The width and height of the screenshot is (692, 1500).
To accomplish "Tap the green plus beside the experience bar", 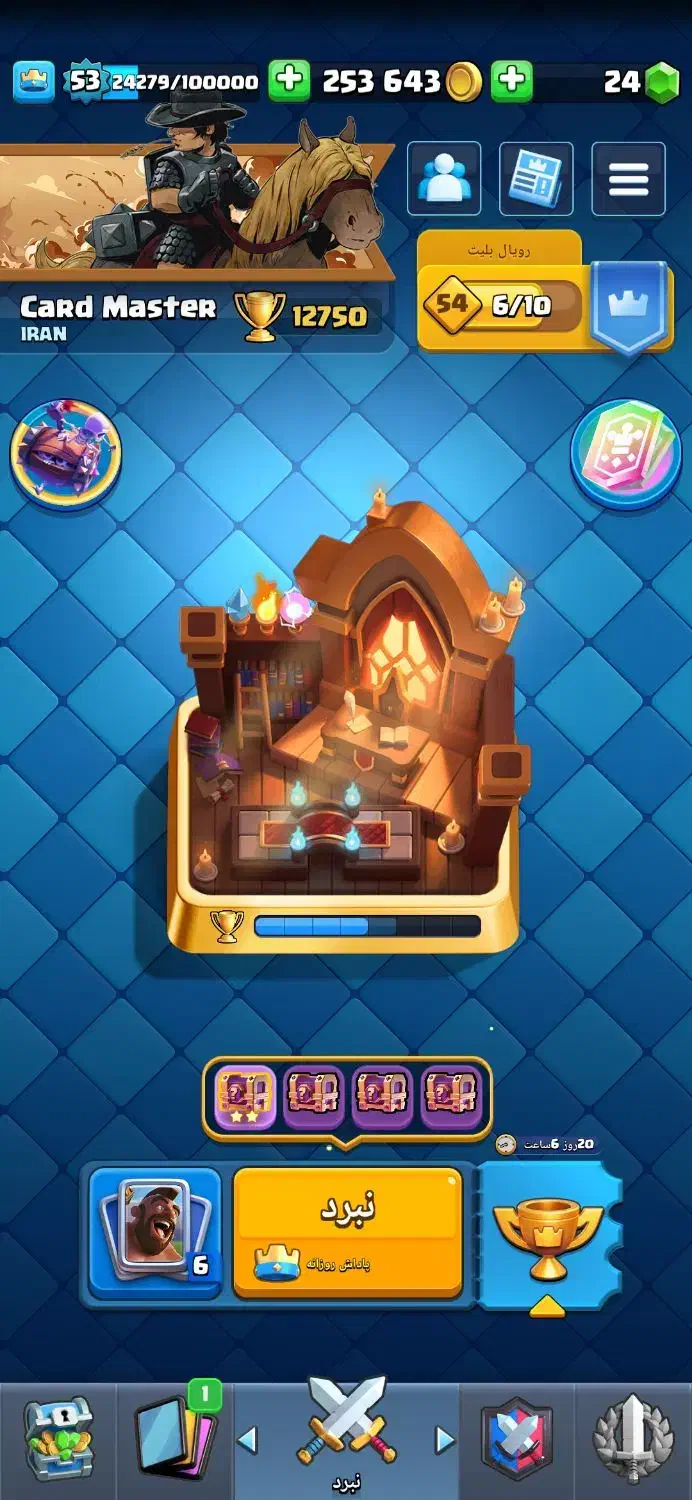I will (289, 81).
